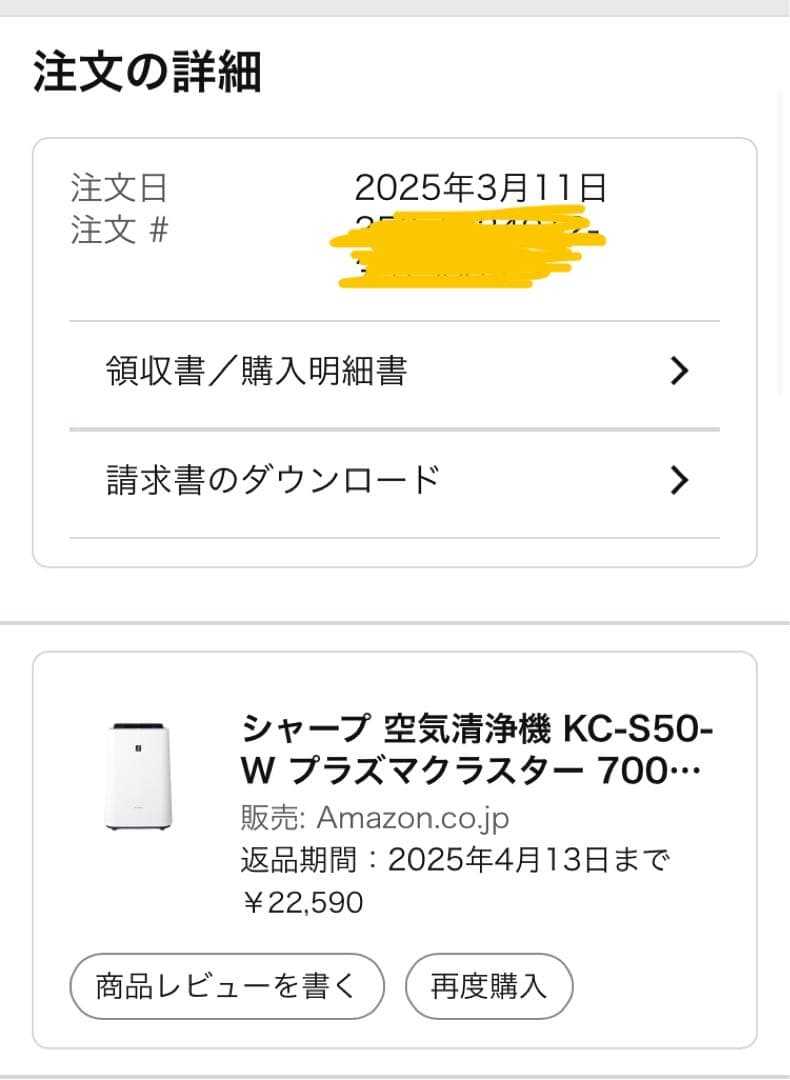This screenshot has width=790, height=1080.
Task: Tap 請求書のダウンロード to download invoice
Action: [x=273, y=480]
